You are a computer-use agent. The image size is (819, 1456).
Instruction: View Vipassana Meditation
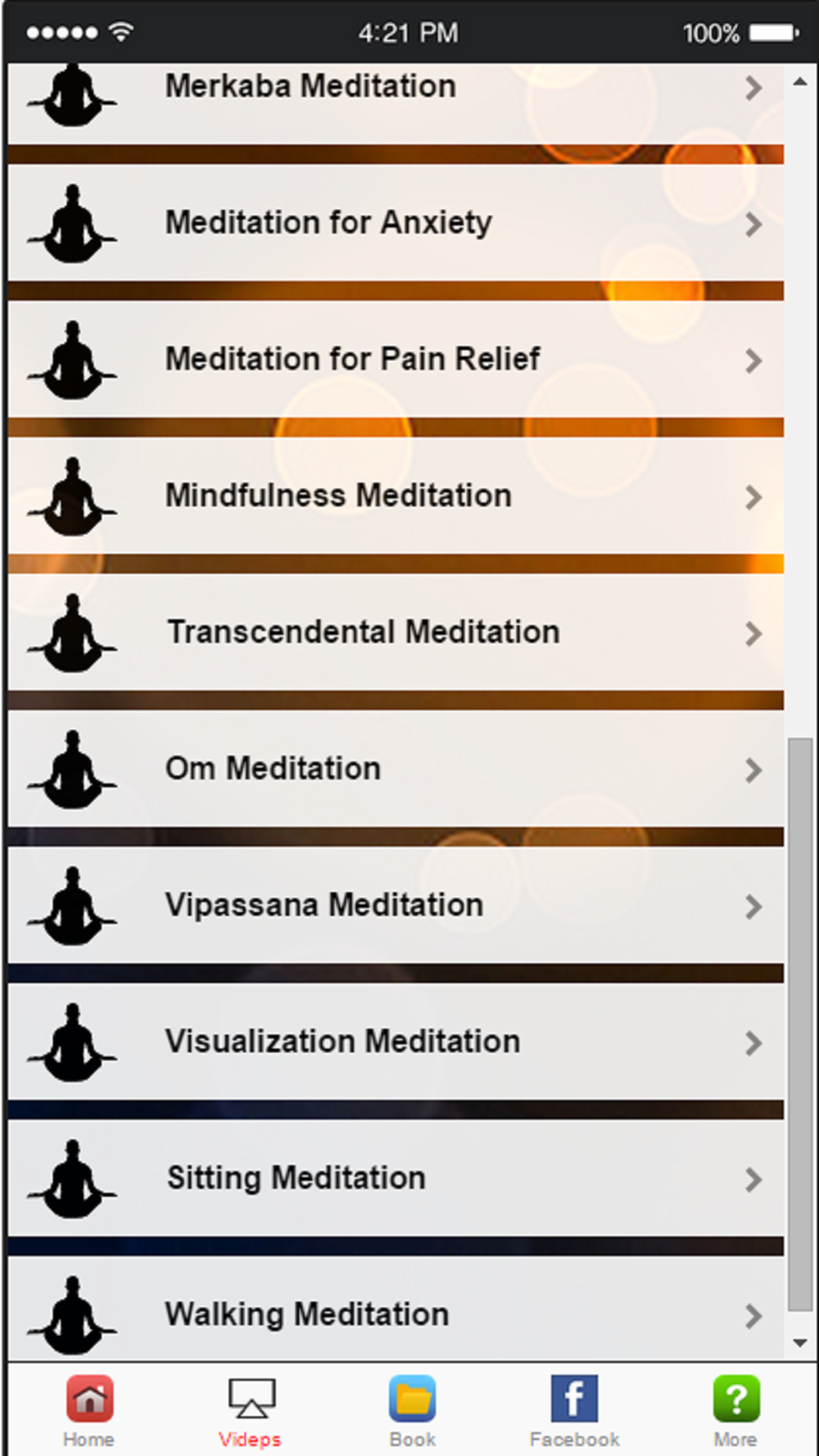(396, 906)
